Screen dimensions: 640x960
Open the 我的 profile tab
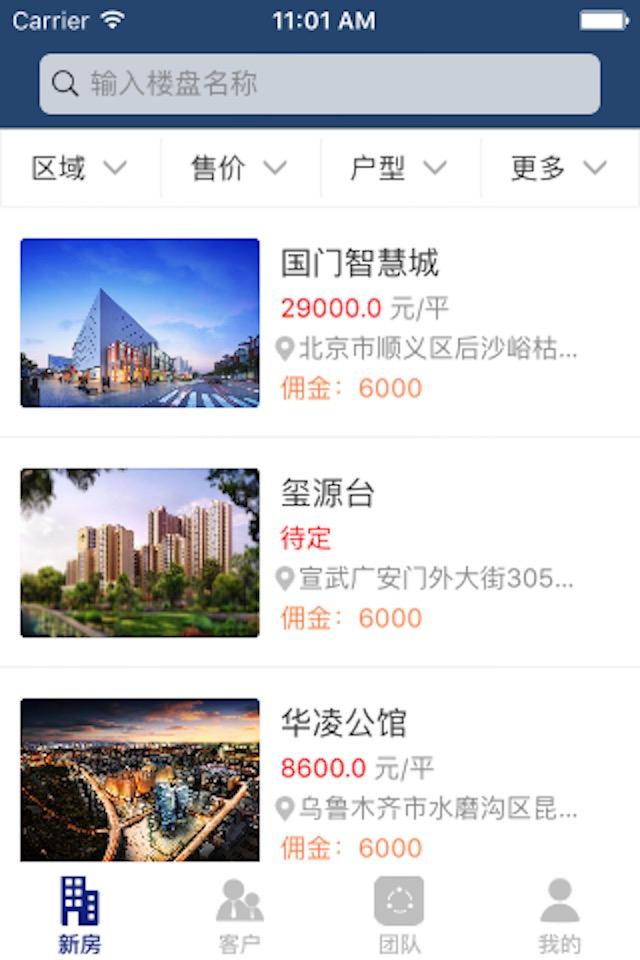560,915
